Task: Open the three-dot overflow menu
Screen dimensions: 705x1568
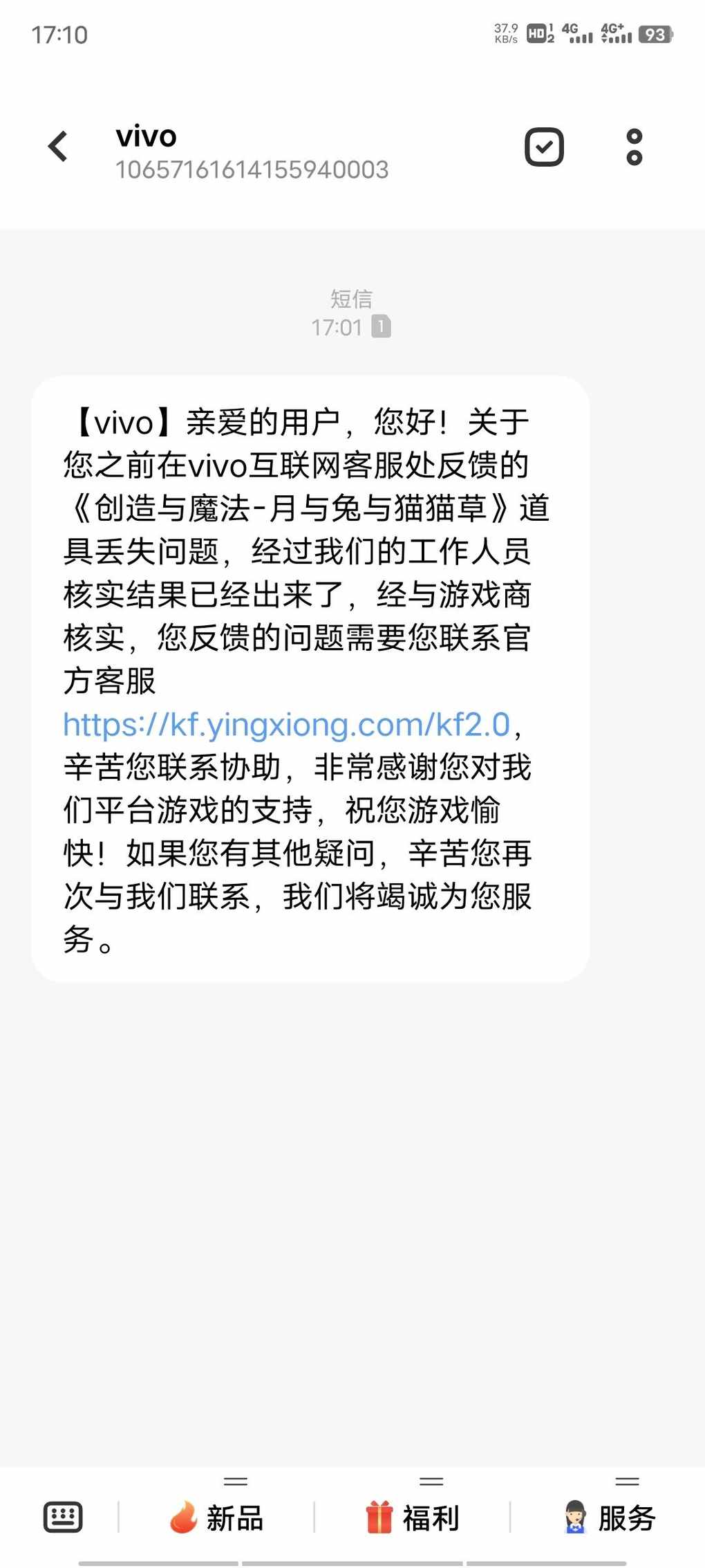Action: 634,147
